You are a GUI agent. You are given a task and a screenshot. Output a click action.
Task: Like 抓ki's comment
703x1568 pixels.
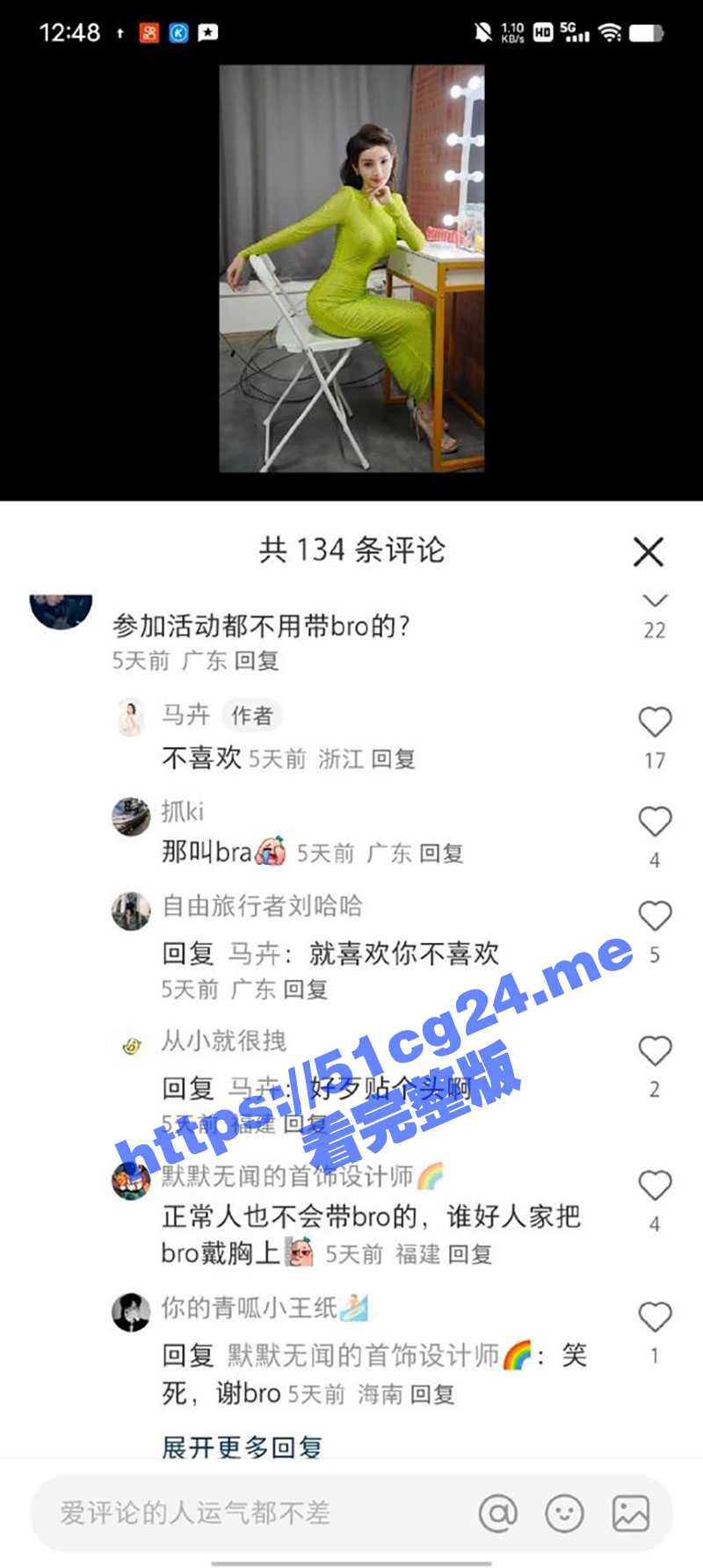click(x=655, y=822)
